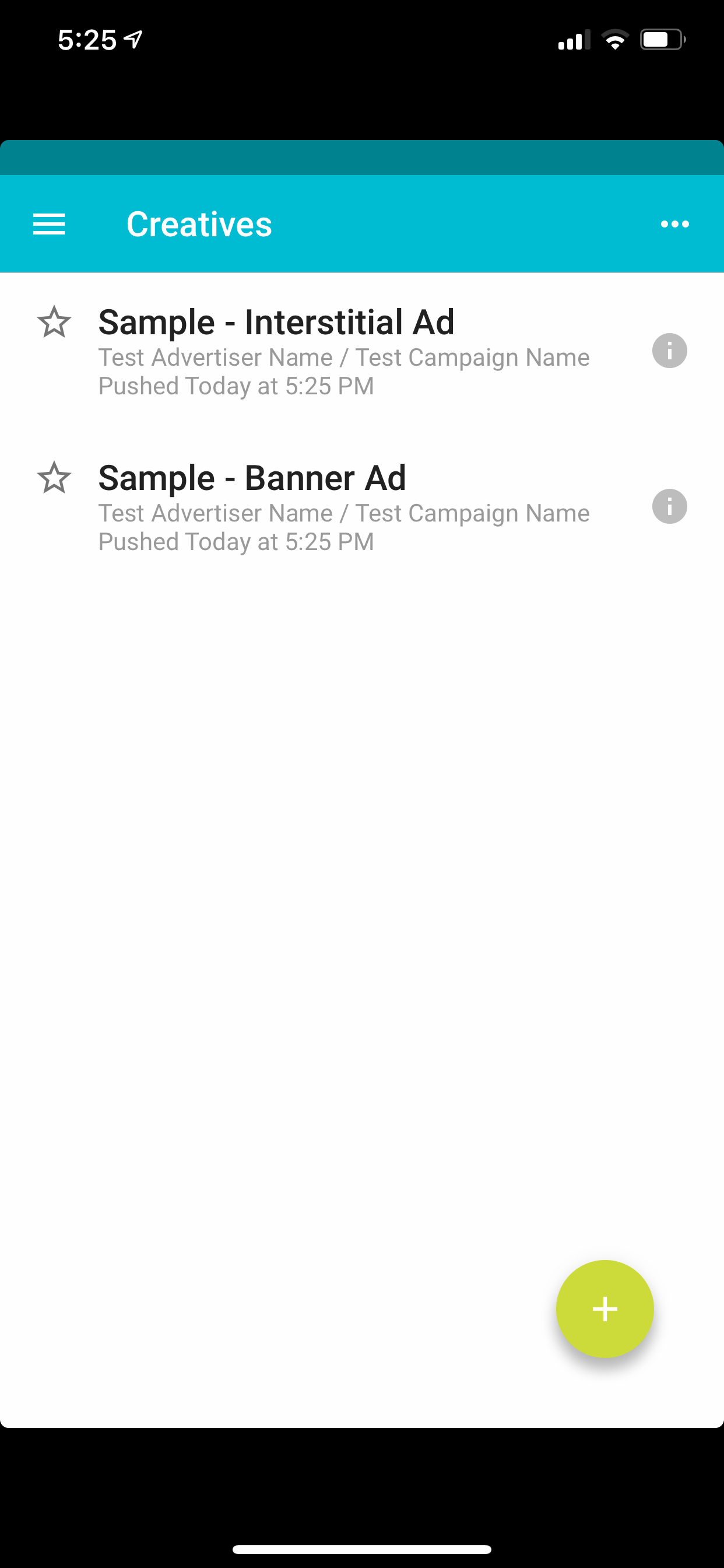The width and height of the screenshot is (724, 1568).
Task: Tap the Creatives title in the header
Action: tap(198, 223)
